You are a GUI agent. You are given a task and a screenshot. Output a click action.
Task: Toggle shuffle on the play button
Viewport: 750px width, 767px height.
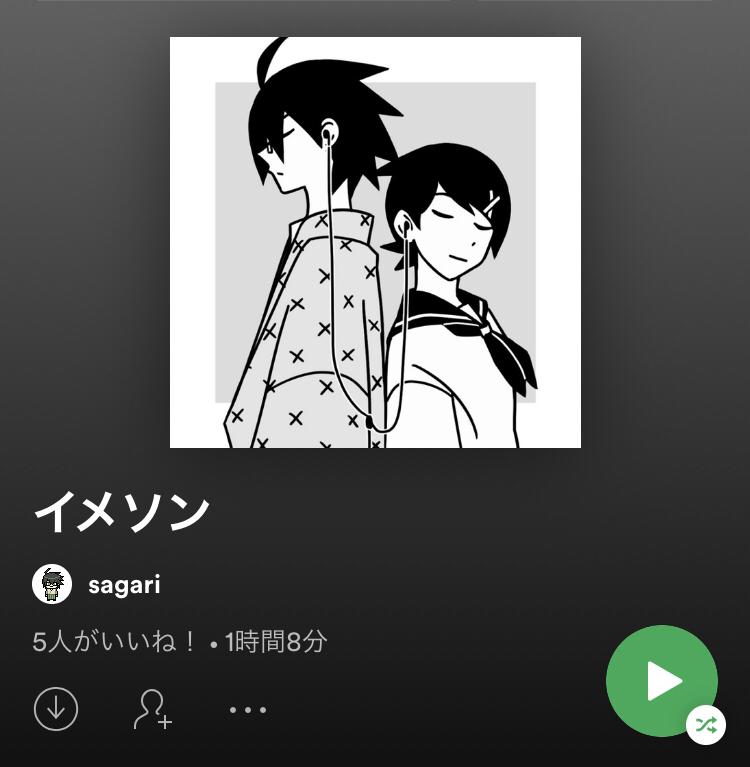[x=706, y=725]
